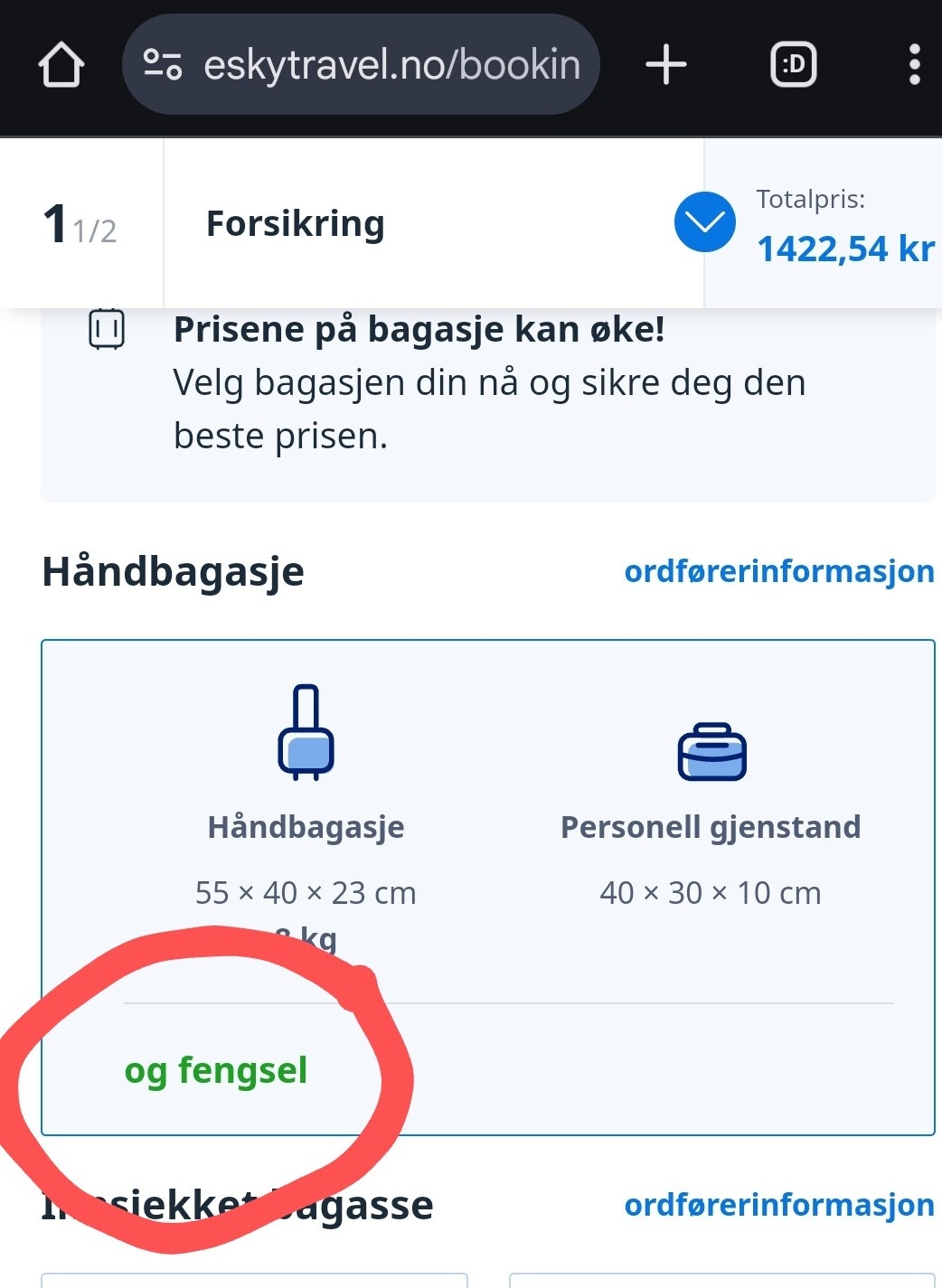The width and height of the screenshot is (942, 1288).
Task: Open a new browser tab
Action: pos(666,65)
